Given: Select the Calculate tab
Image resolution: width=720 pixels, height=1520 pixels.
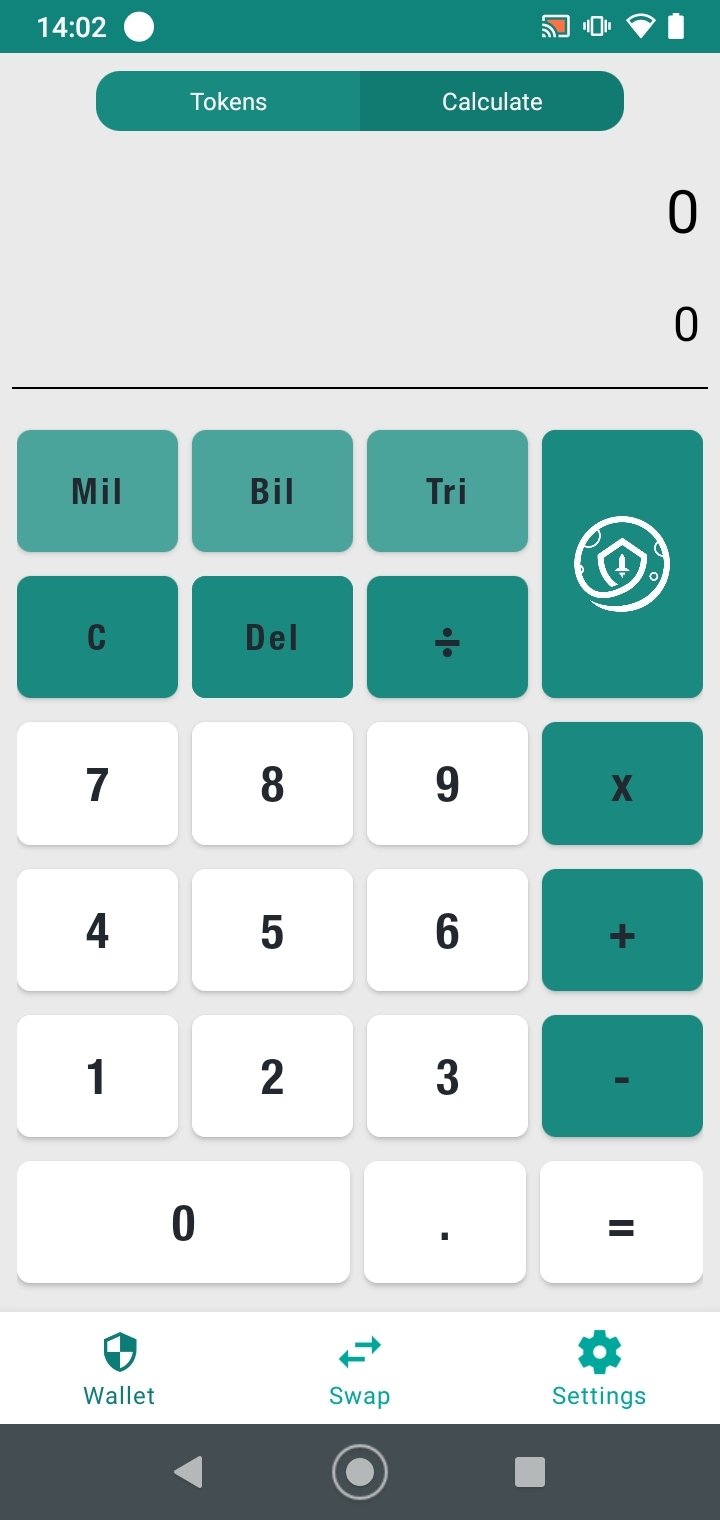Looking at the screenshot, I should (x=491, y=101).
